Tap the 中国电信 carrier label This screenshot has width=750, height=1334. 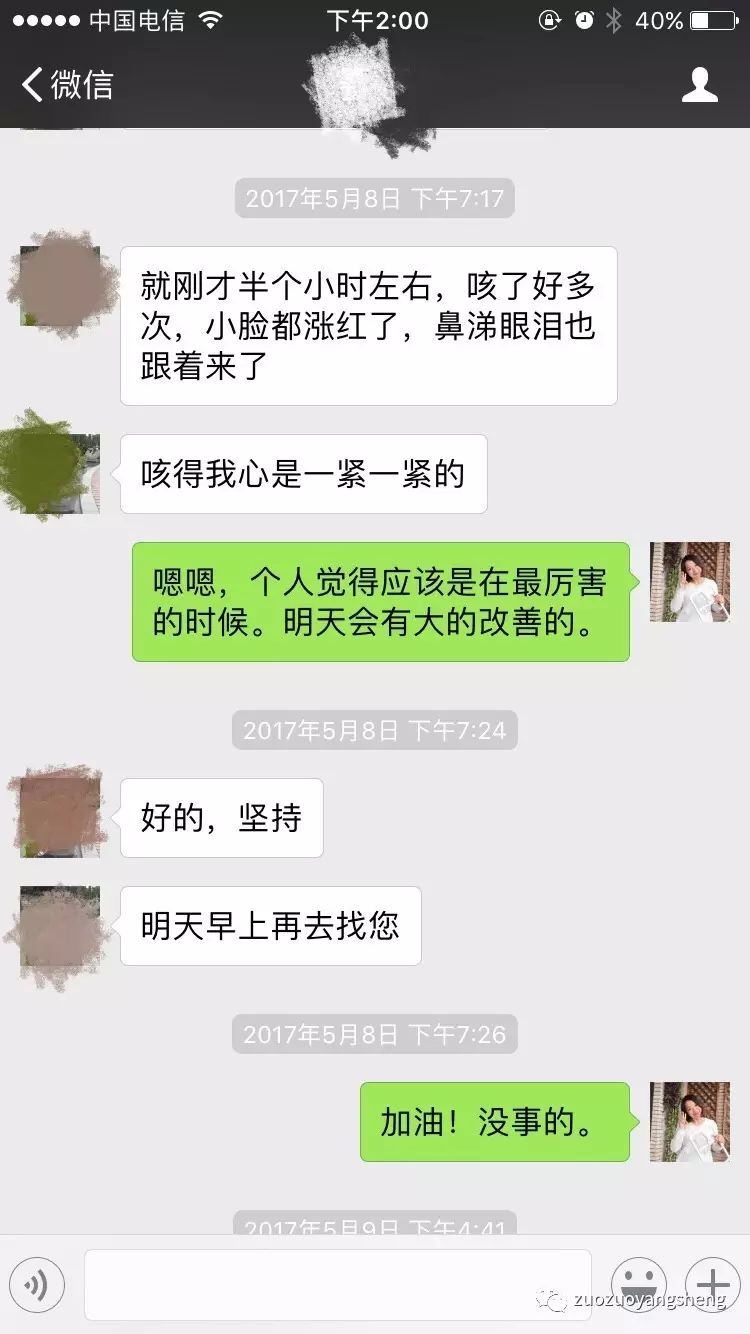(135, 19)
